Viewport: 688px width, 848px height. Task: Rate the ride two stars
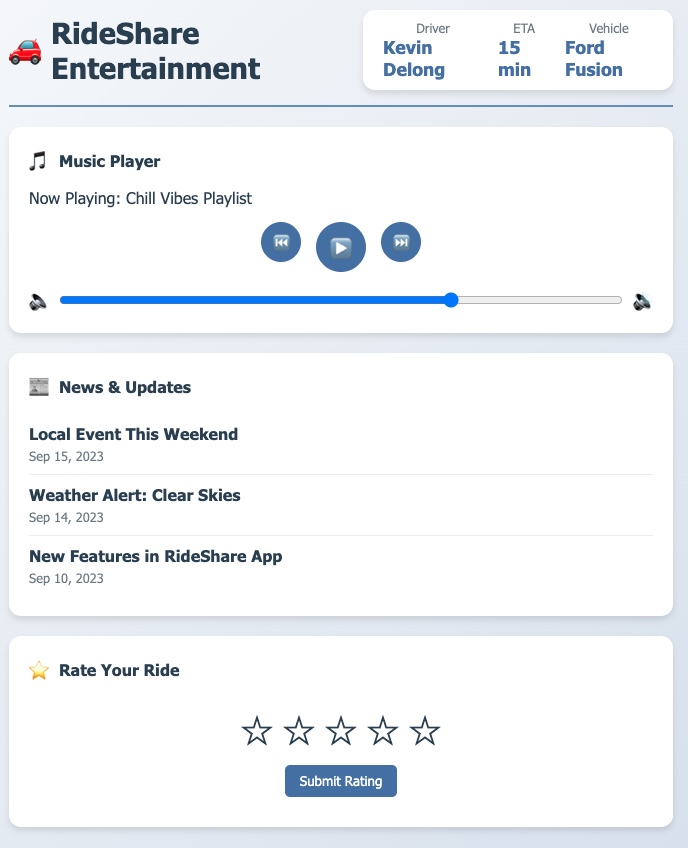tap(299, 732)
